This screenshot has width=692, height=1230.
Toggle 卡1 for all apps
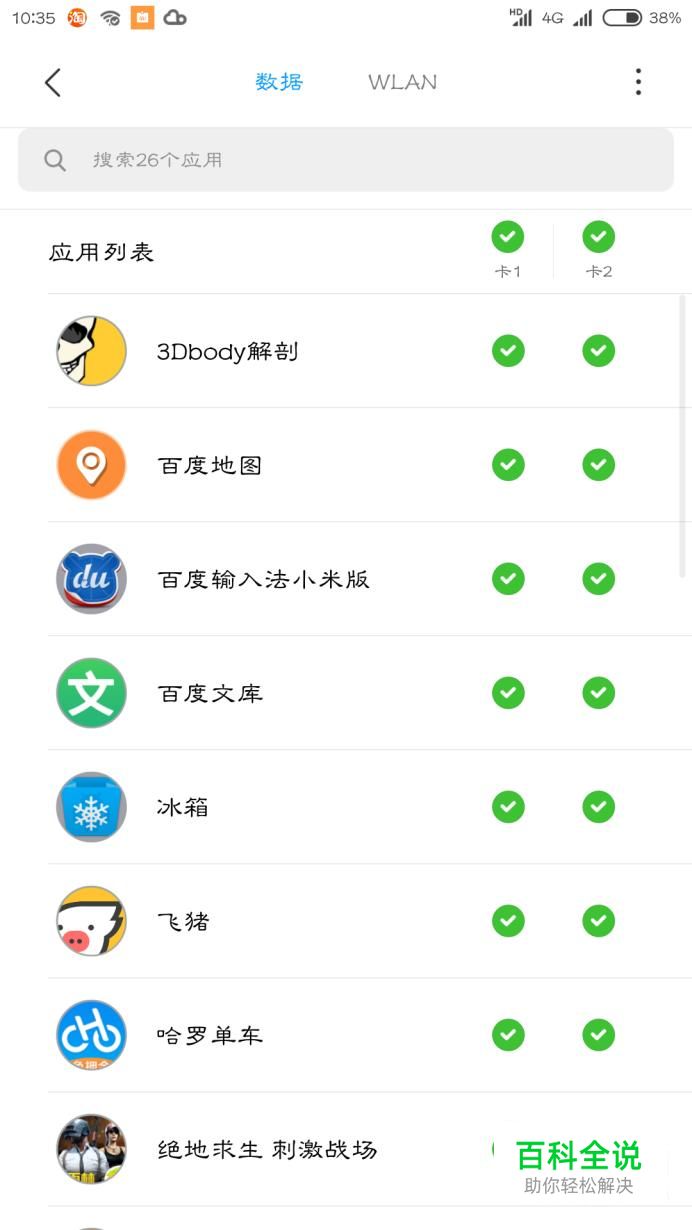click(508, 237)
